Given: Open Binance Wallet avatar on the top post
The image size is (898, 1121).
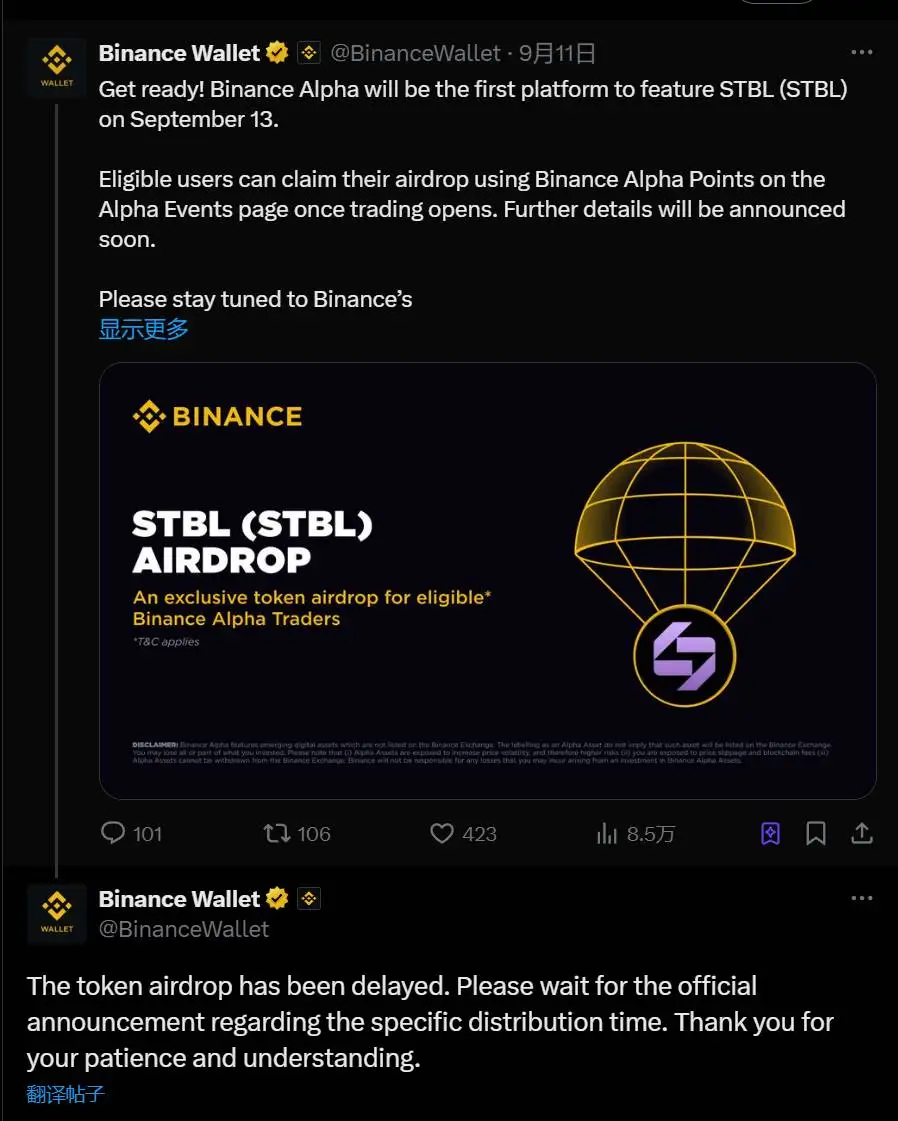Looking at the screenshot, I should click(x=57, y=67).
